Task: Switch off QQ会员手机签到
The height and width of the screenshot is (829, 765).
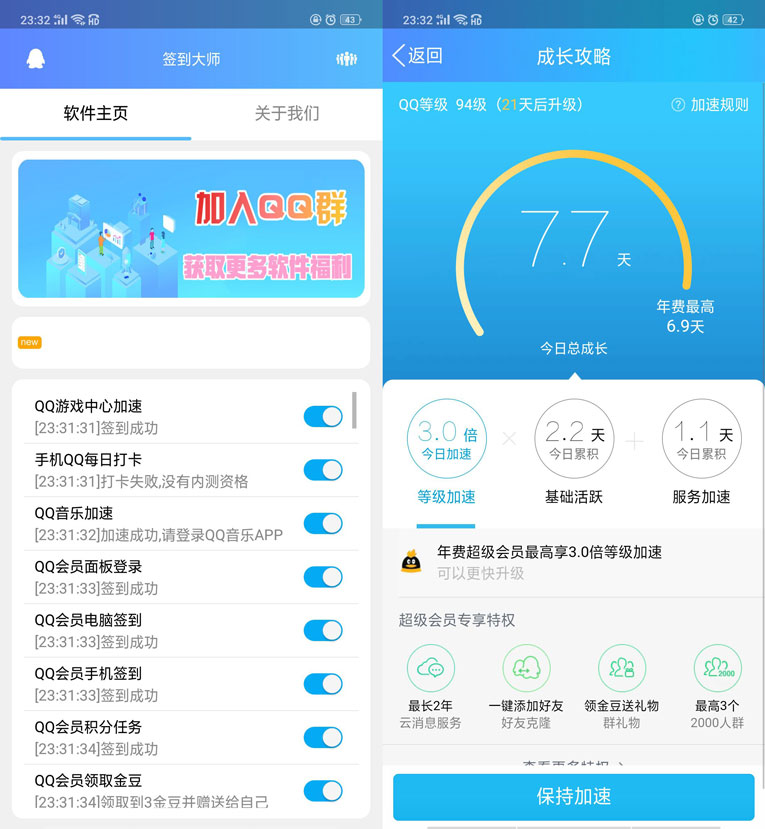Action: tap(323, 684)
